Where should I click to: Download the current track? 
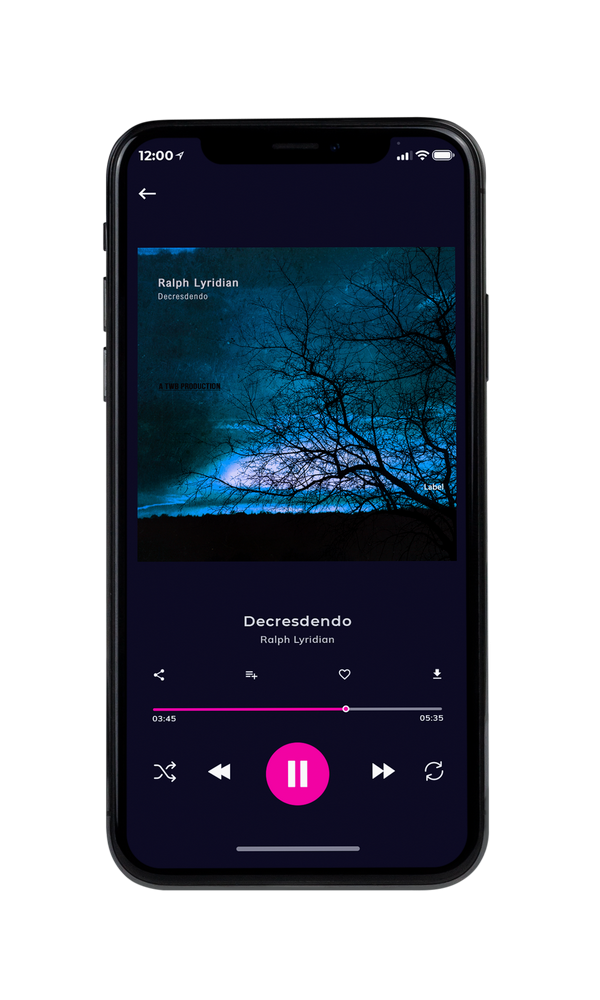[x=437, y=674]
